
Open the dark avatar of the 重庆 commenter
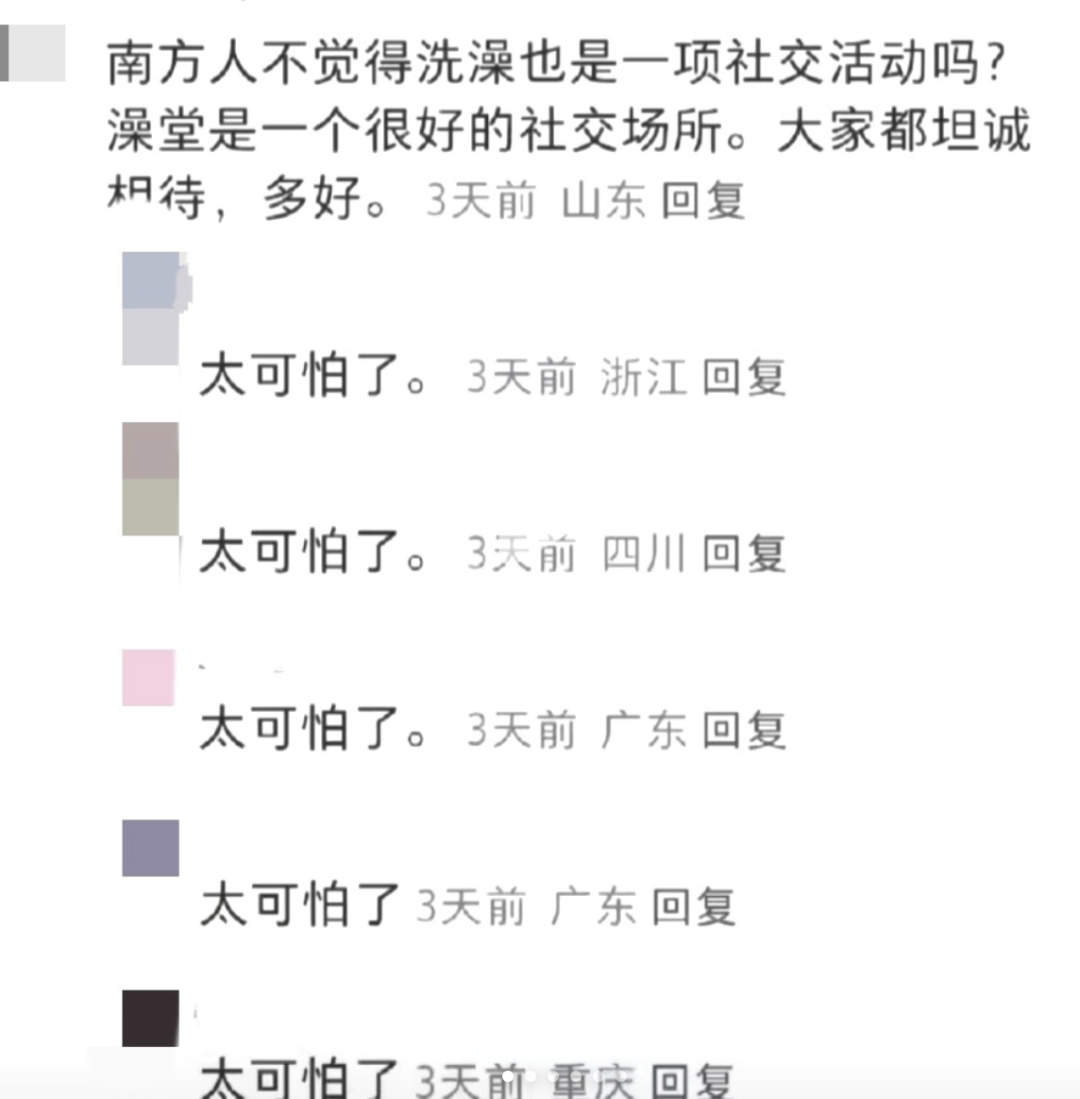click(151, 1019)
